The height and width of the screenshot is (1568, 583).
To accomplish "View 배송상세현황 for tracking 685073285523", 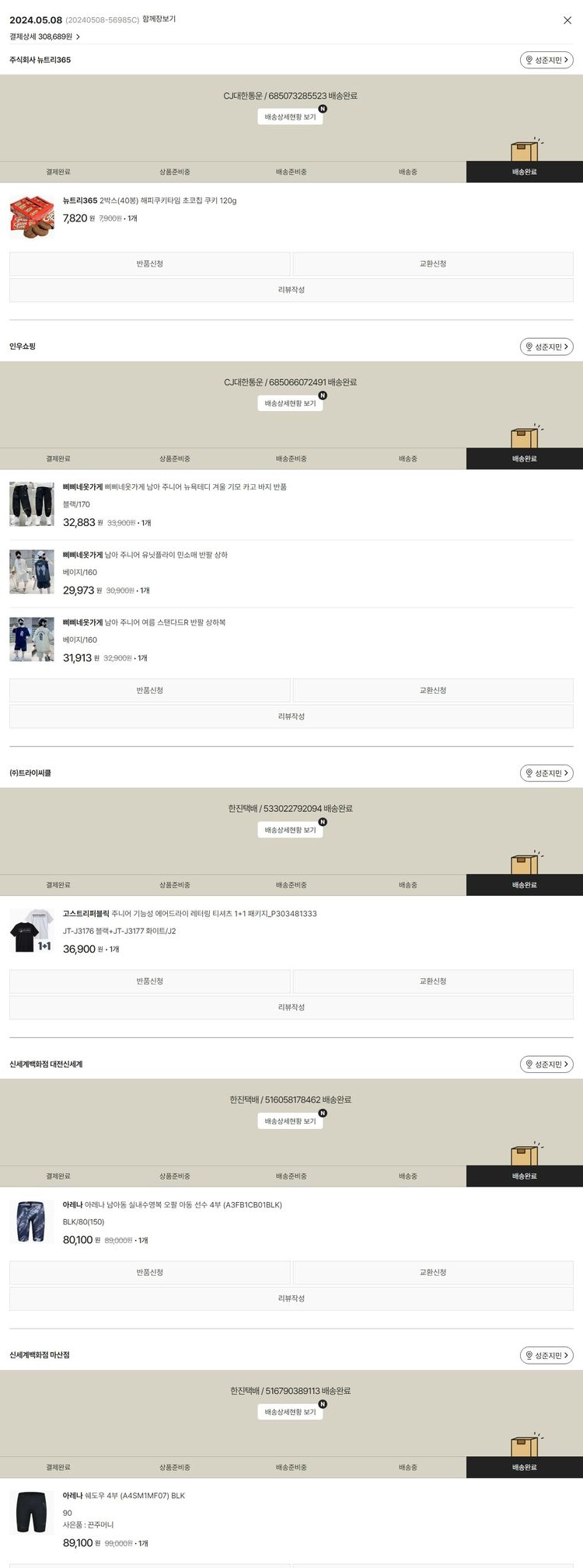I will [x=290, y=117].
